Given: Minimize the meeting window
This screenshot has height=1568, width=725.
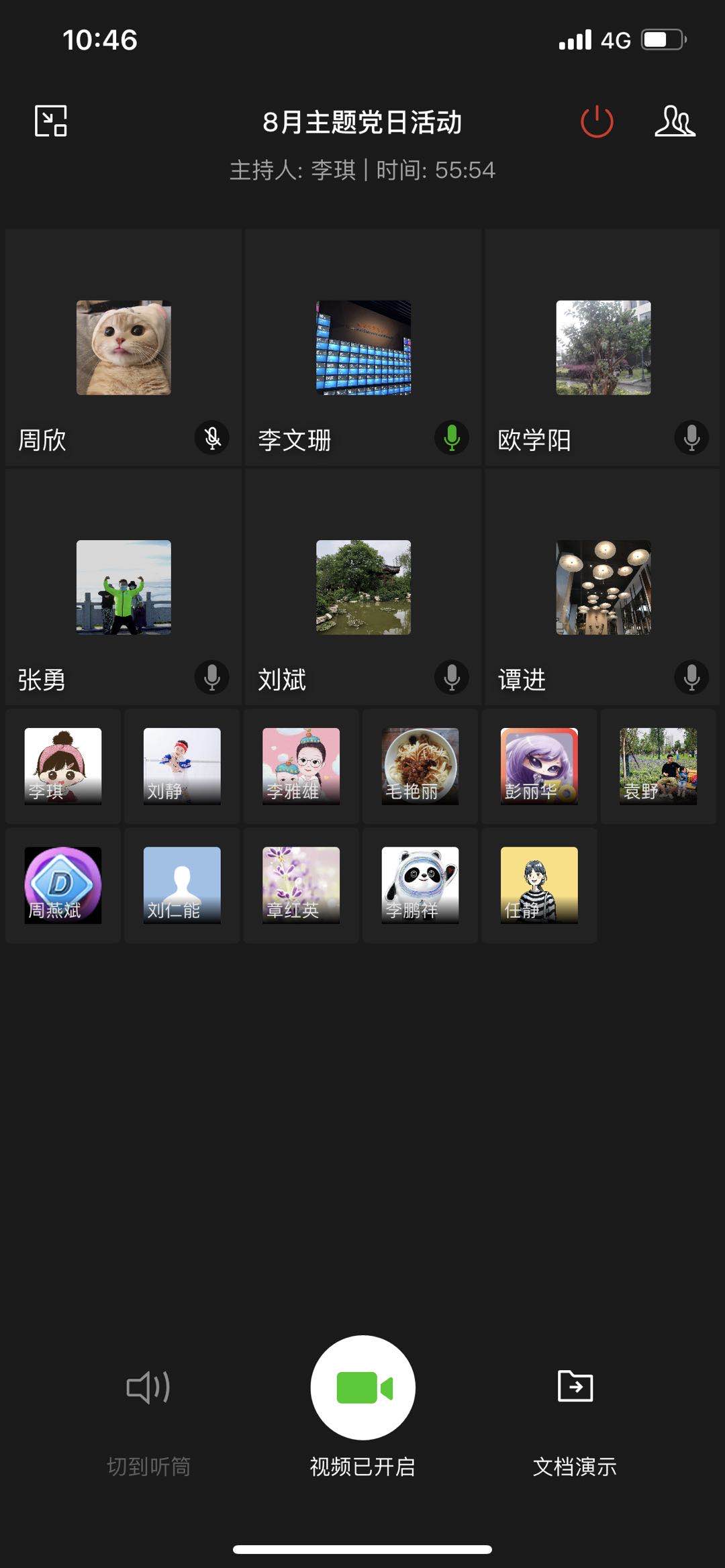Looking at the screenshot, I should (x=51, y=121).
